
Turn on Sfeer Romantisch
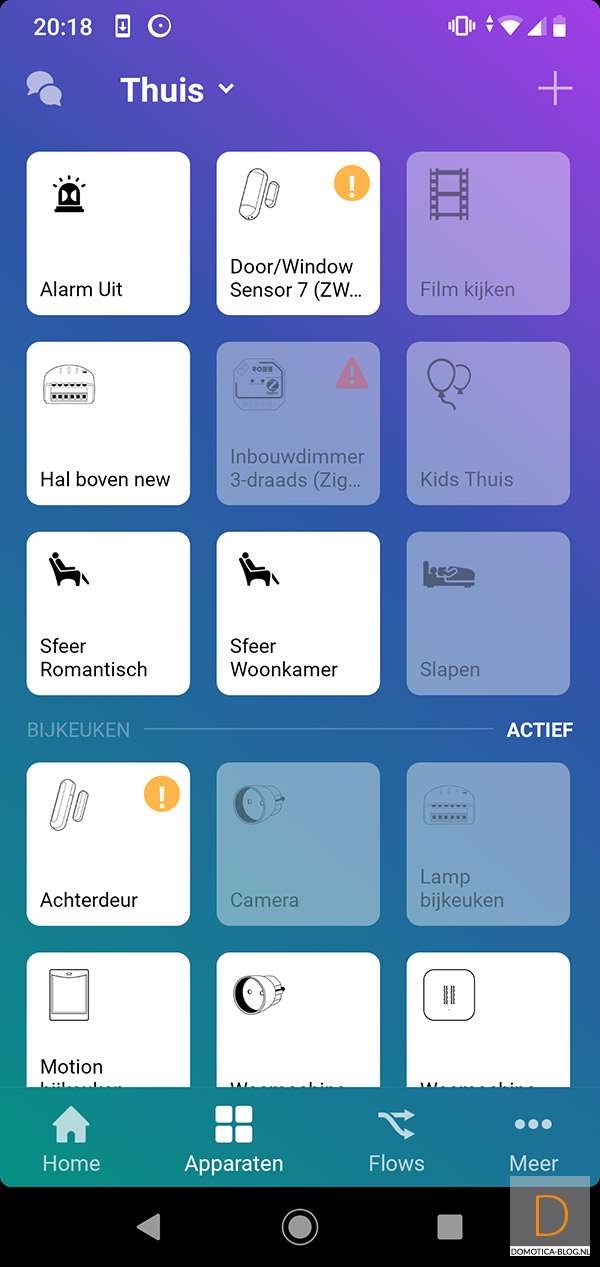(x=108, y=613)
